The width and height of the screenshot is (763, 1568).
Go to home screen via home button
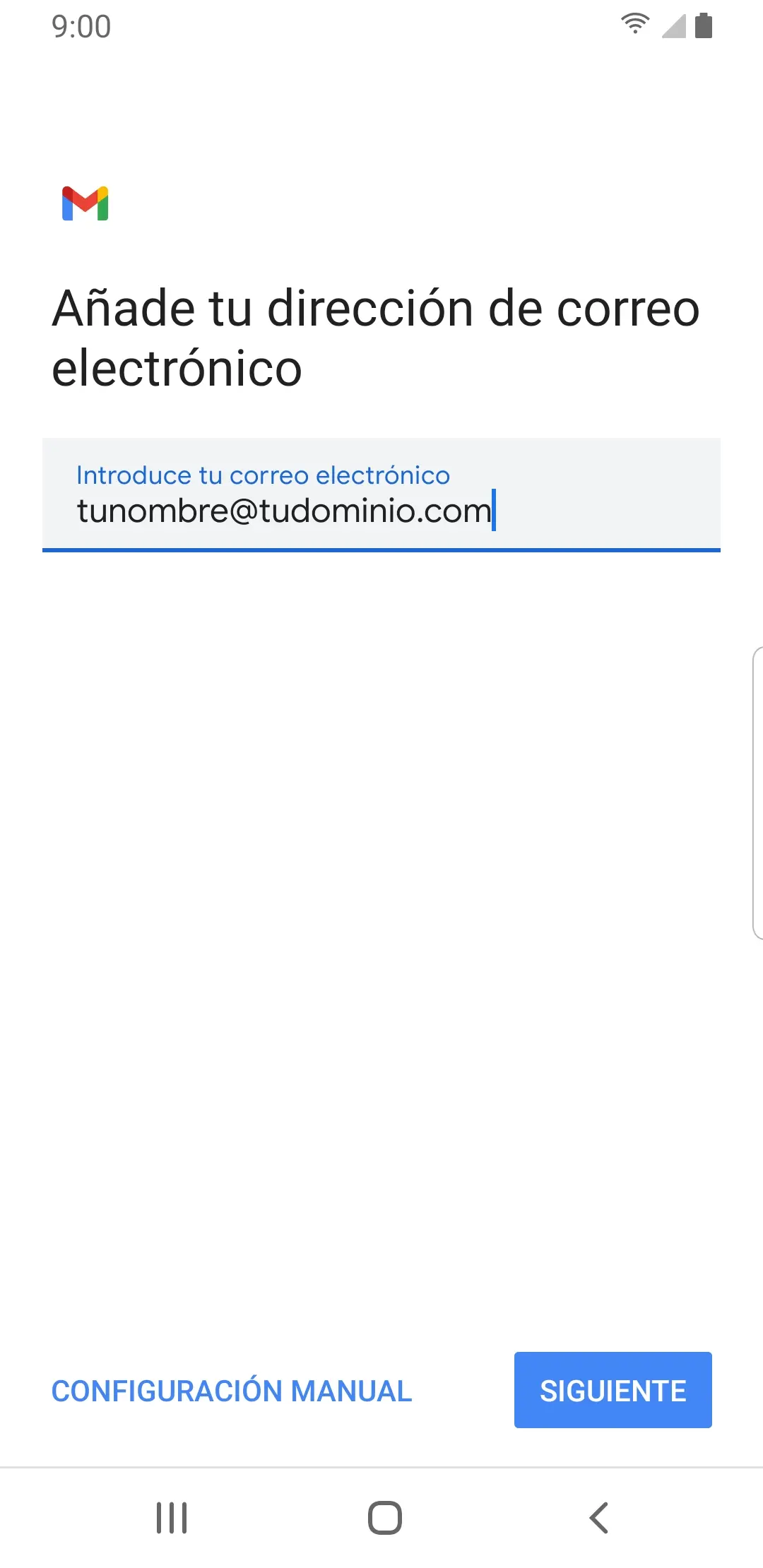tap(384, 1517)
